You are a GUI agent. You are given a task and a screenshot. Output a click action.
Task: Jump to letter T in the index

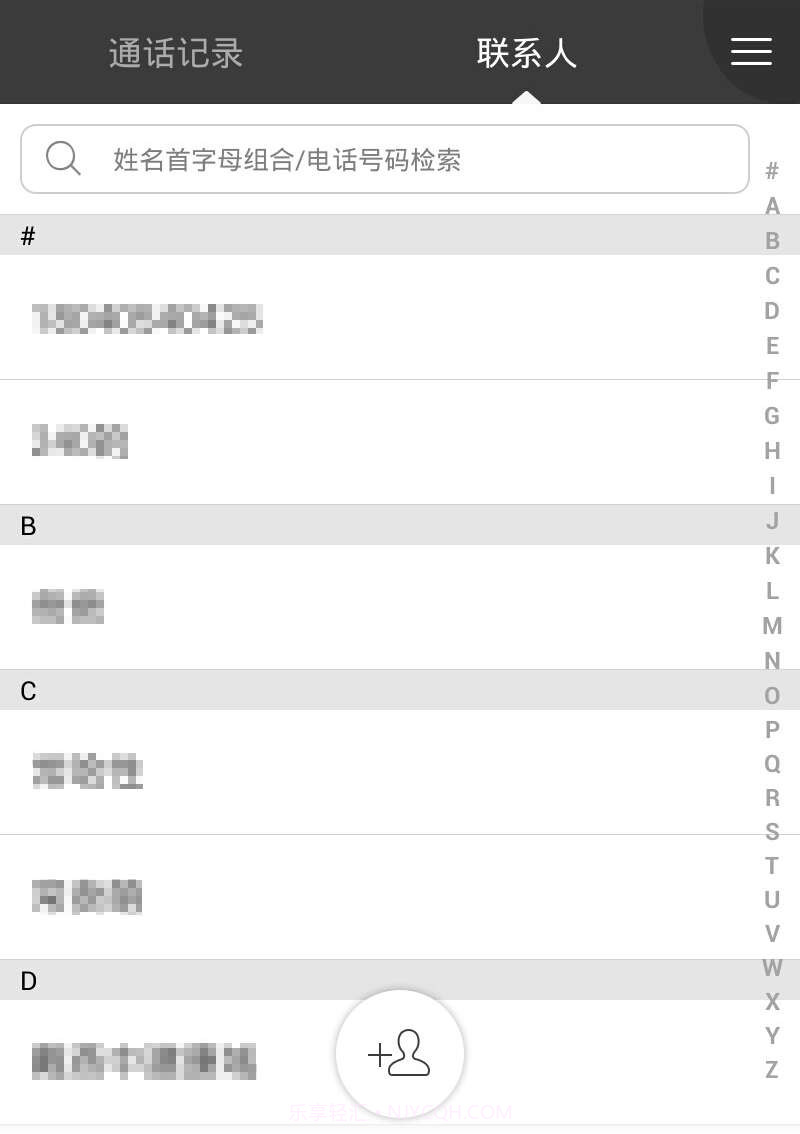(x=771, y=867)
